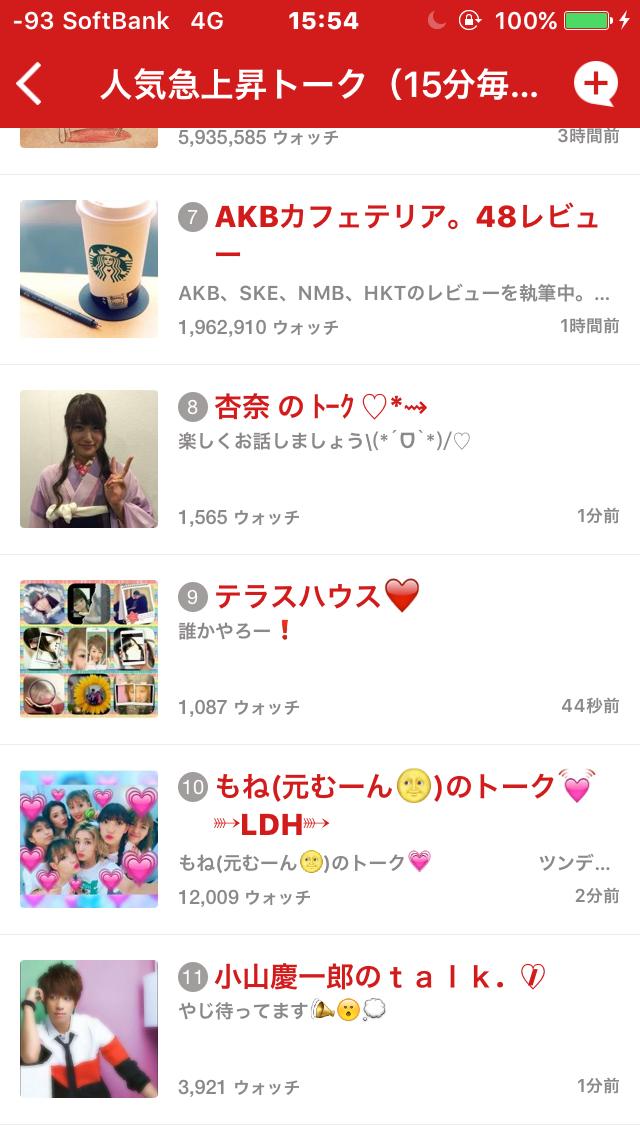Screen dimensions: 640x1136
Task: Open the talk with 5,935,585 ウォッチ
Action: (x=320, y=140)
